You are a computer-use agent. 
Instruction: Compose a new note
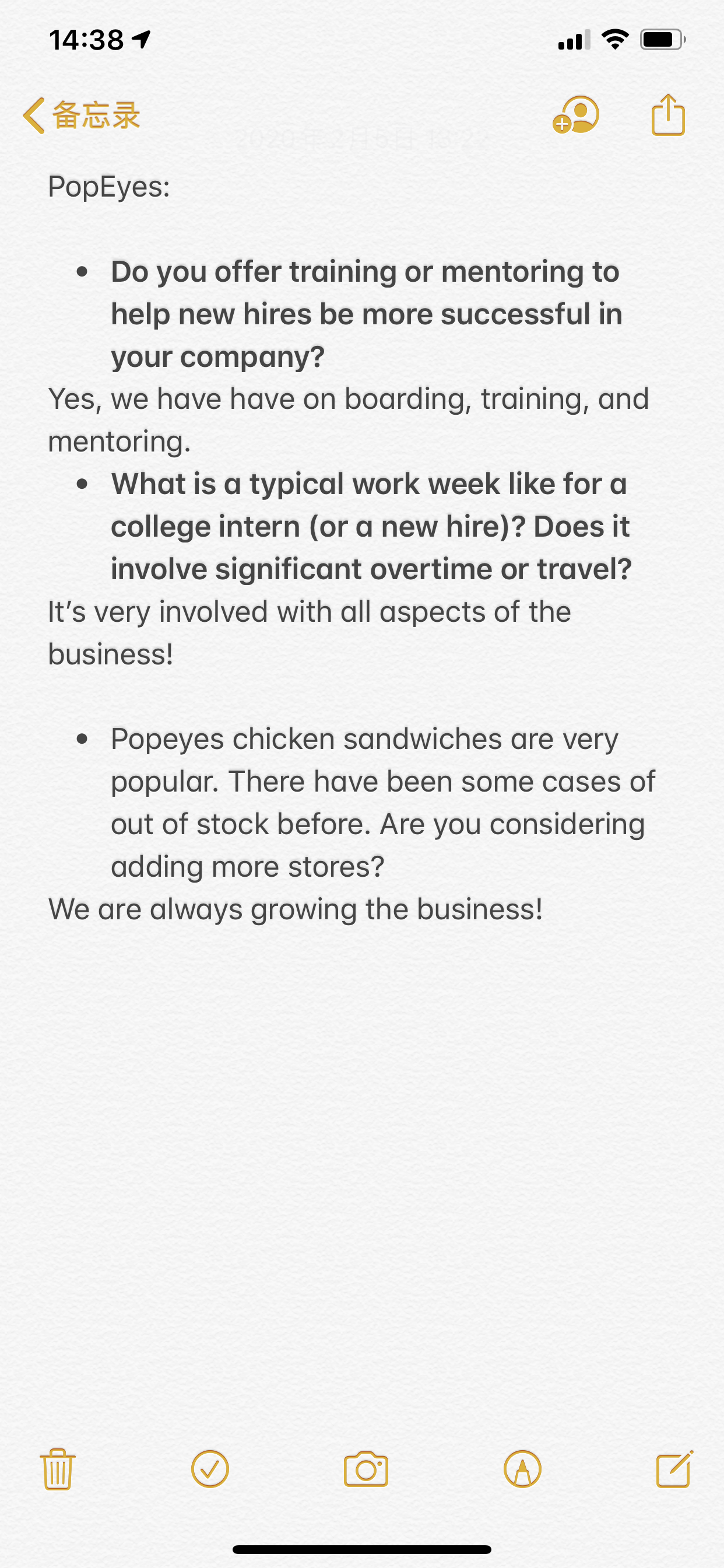click(674, 1469)
